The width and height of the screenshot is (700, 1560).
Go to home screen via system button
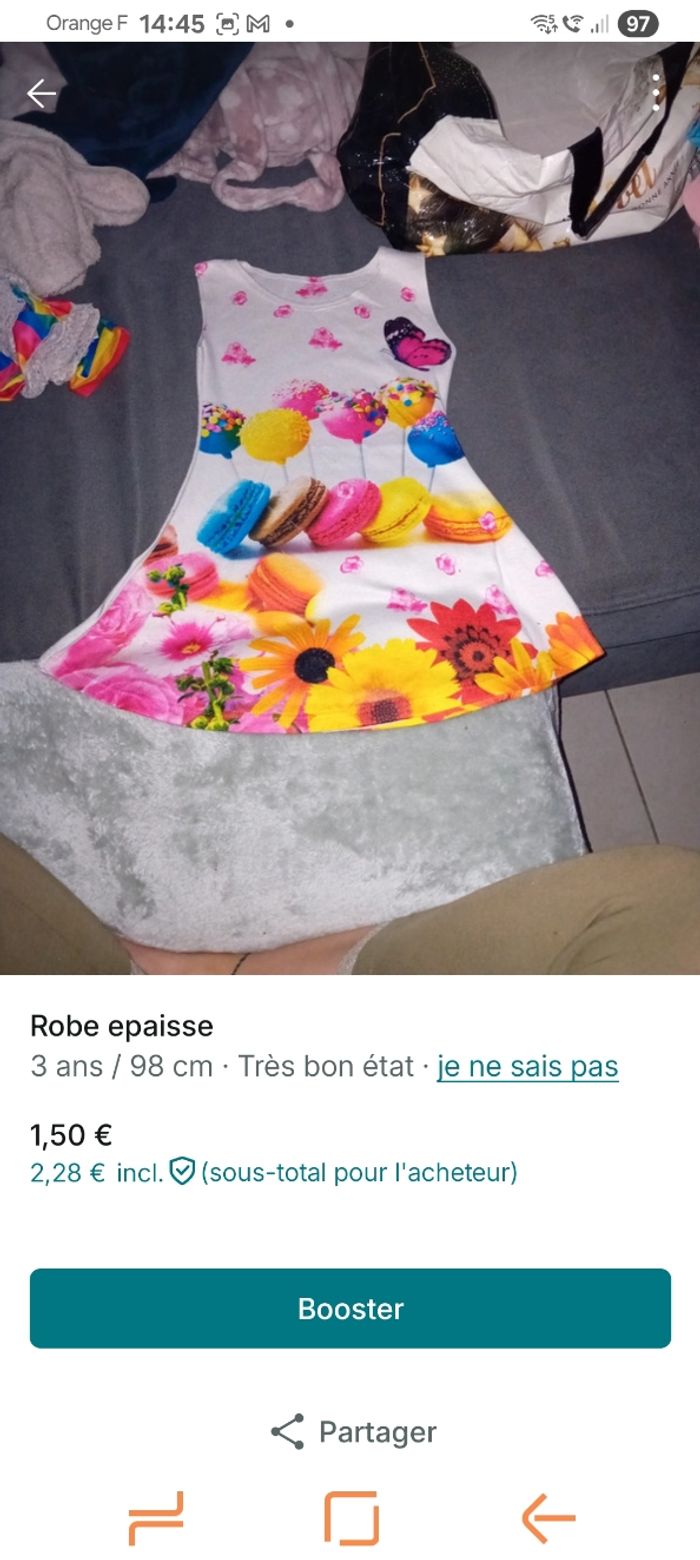pyautogui.click(x=351, y=1517)
